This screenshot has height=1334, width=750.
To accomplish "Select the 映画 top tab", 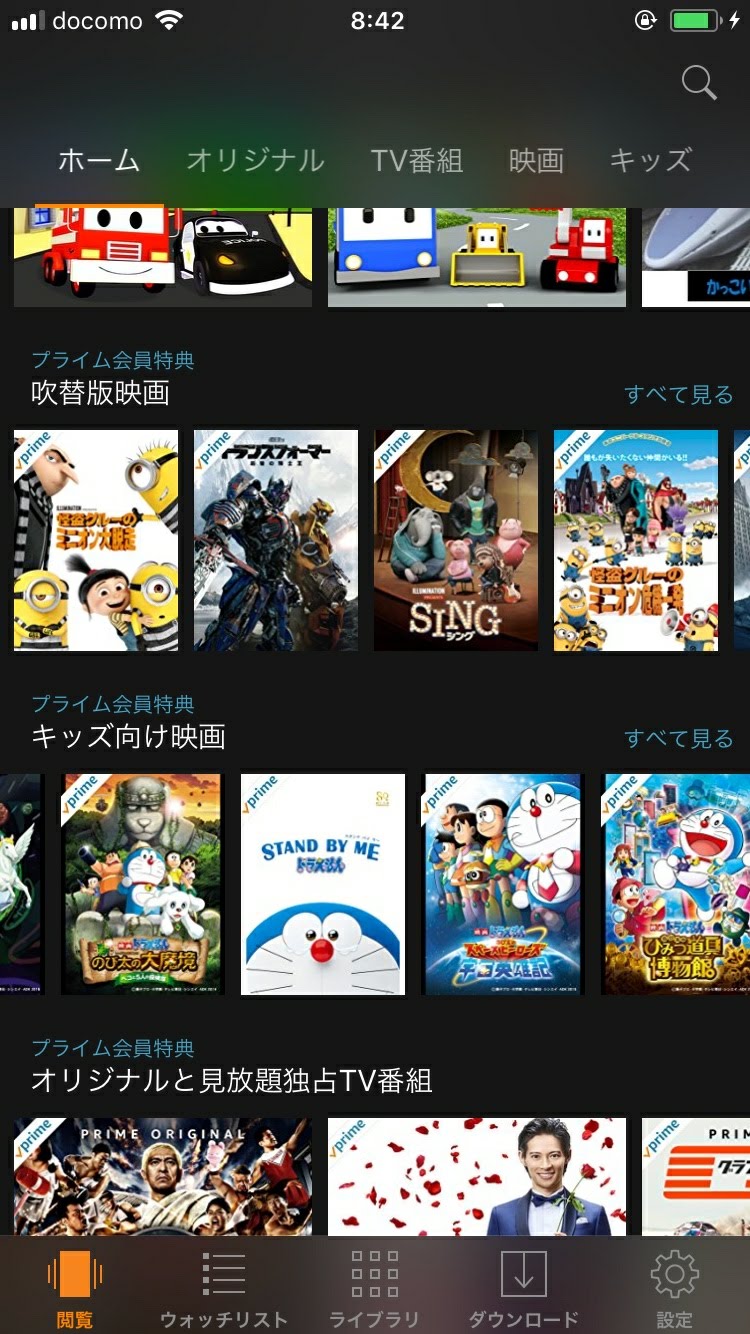I will point(536,161).
